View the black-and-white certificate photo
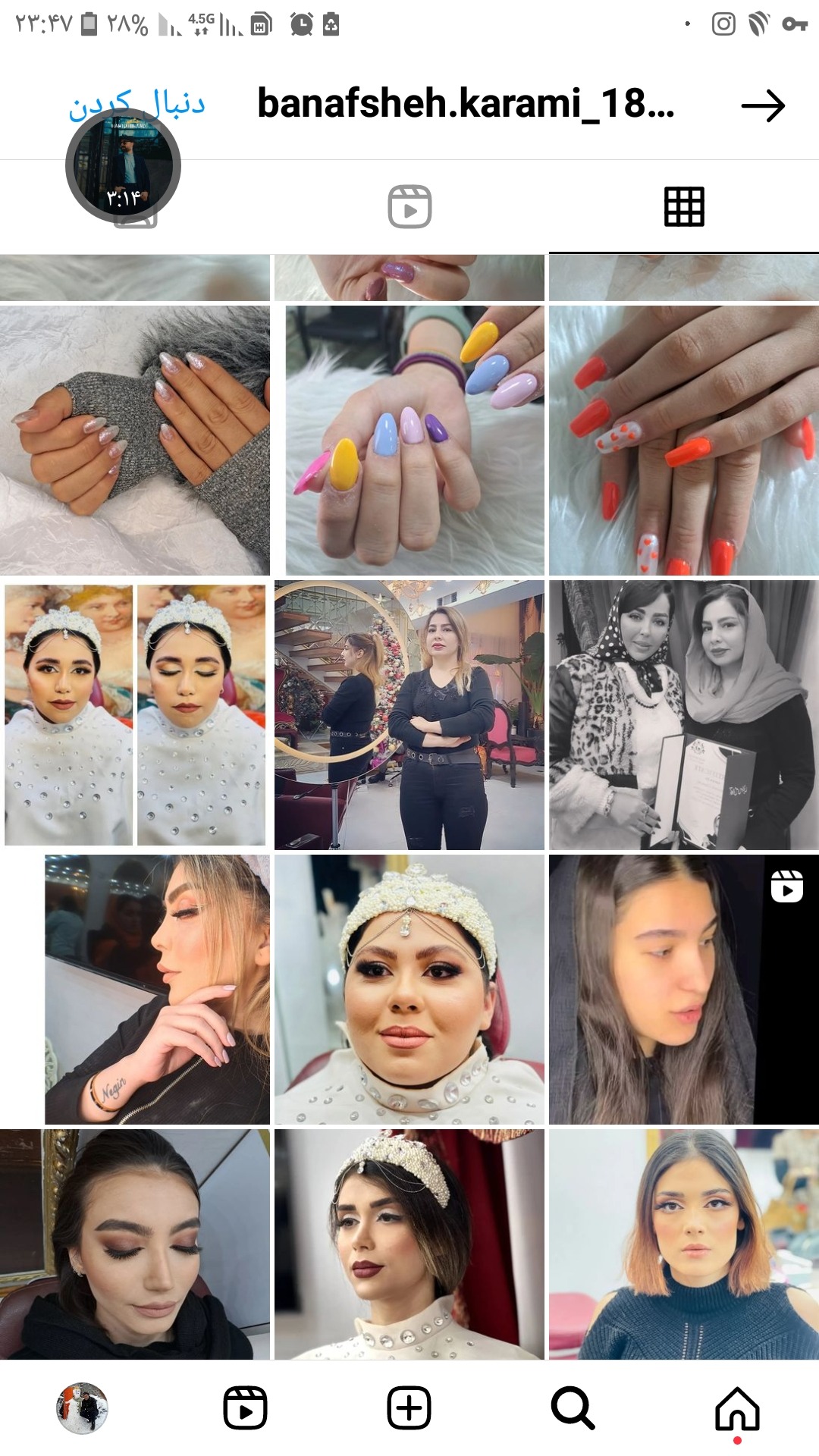Viewport: 819px width, 1456px height. (684, 714)
